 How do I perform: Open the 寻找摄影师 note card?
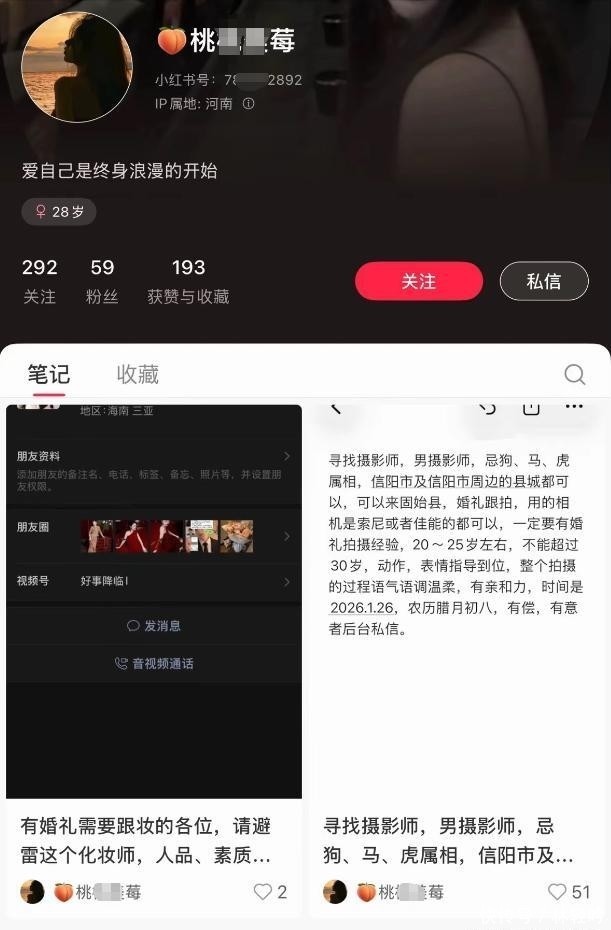(457, 654)
